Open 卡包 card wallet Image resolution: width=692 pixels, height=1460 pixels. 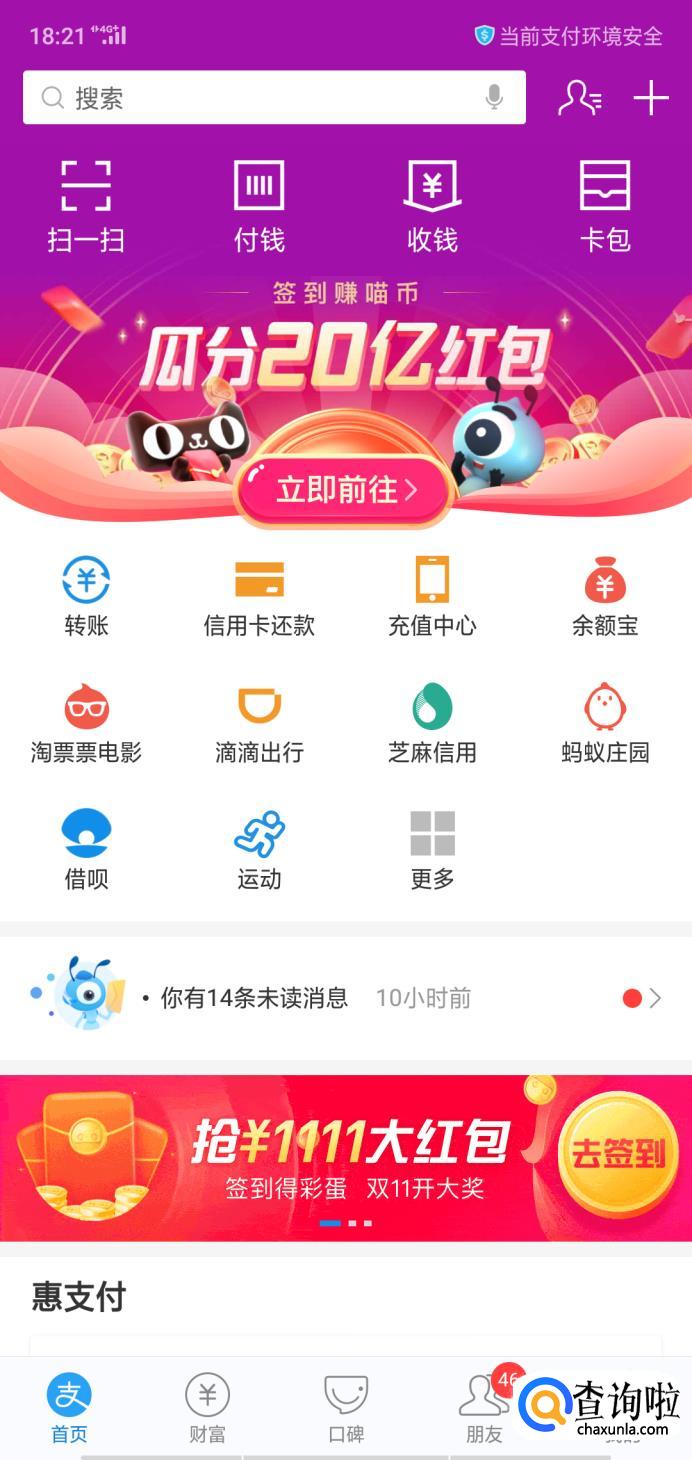(x=605, y=205)
